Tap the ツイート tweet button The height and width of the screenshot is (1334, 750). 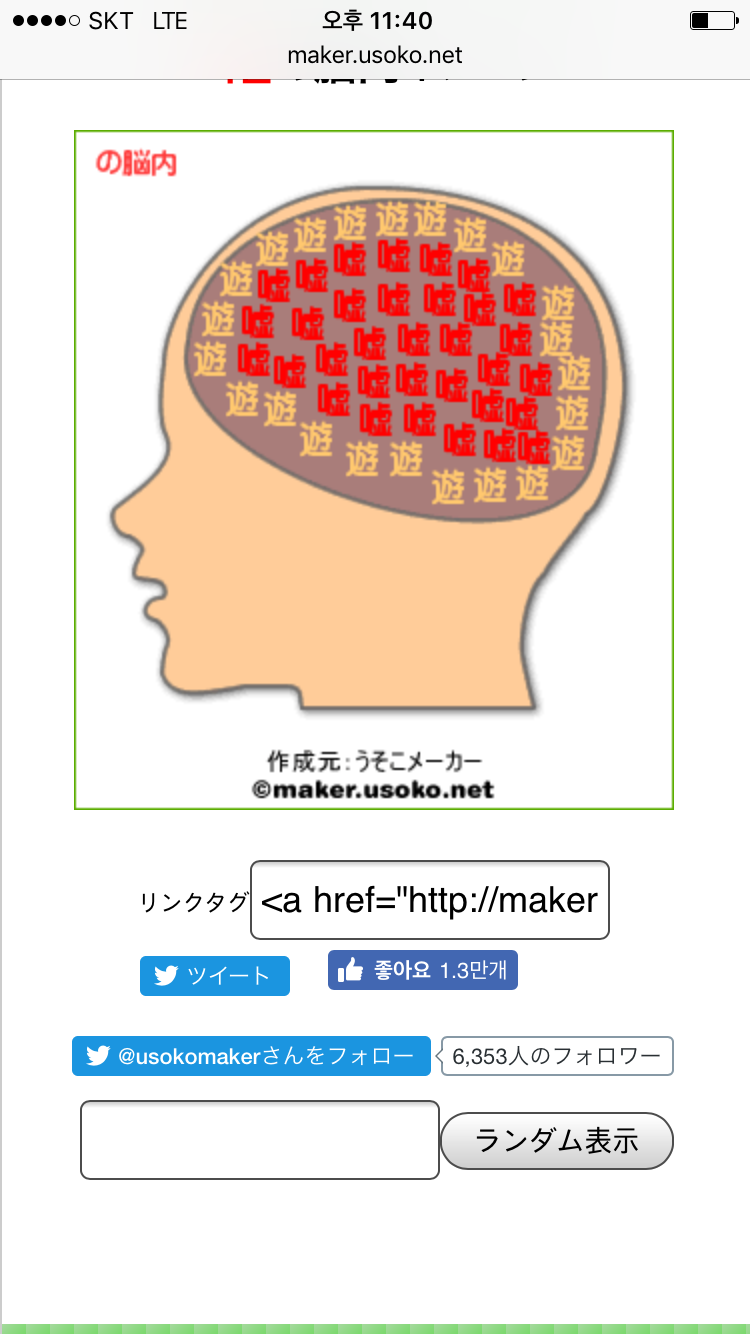(x=214, y=976)
